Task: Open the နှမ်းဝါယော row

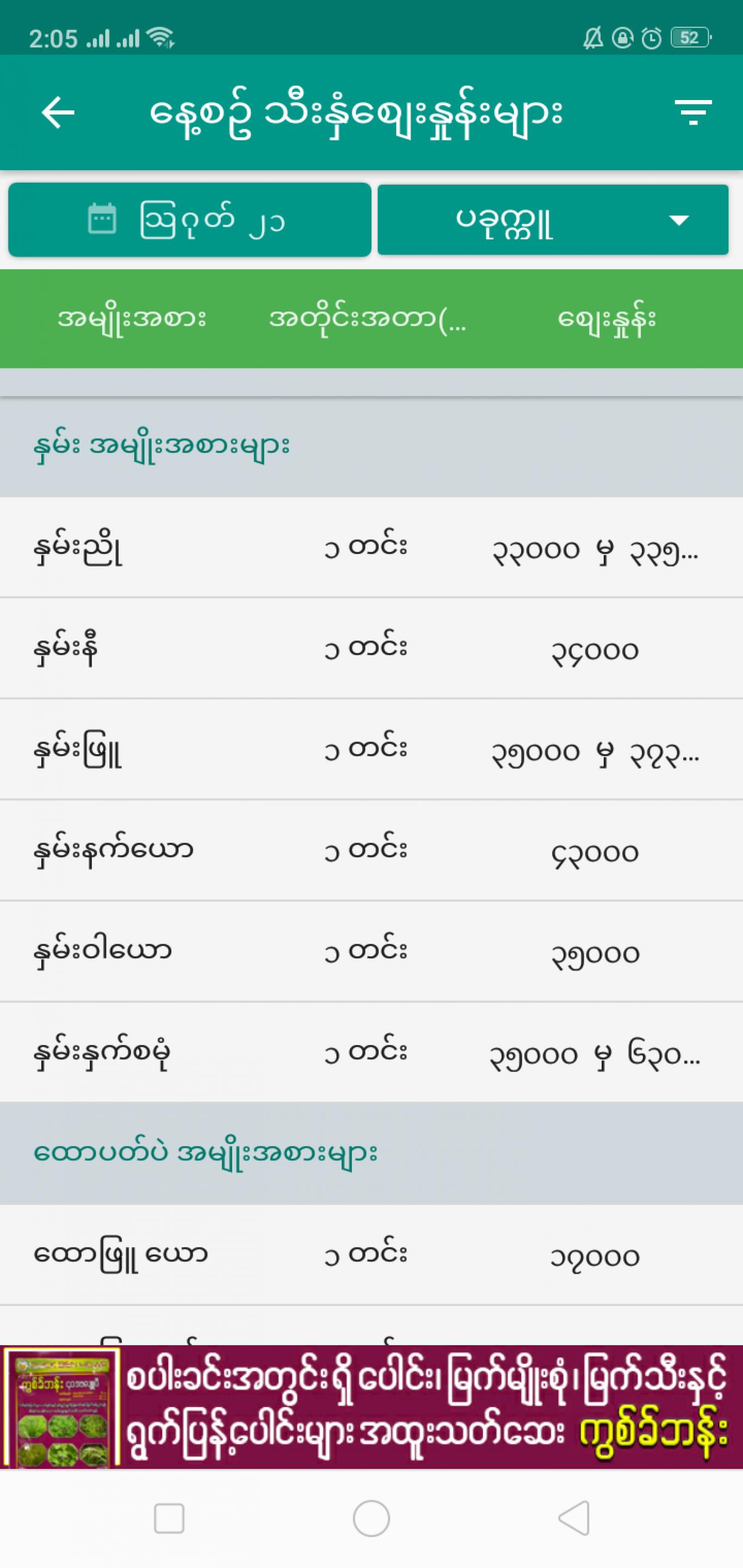Action: click(x=371, y=951)
